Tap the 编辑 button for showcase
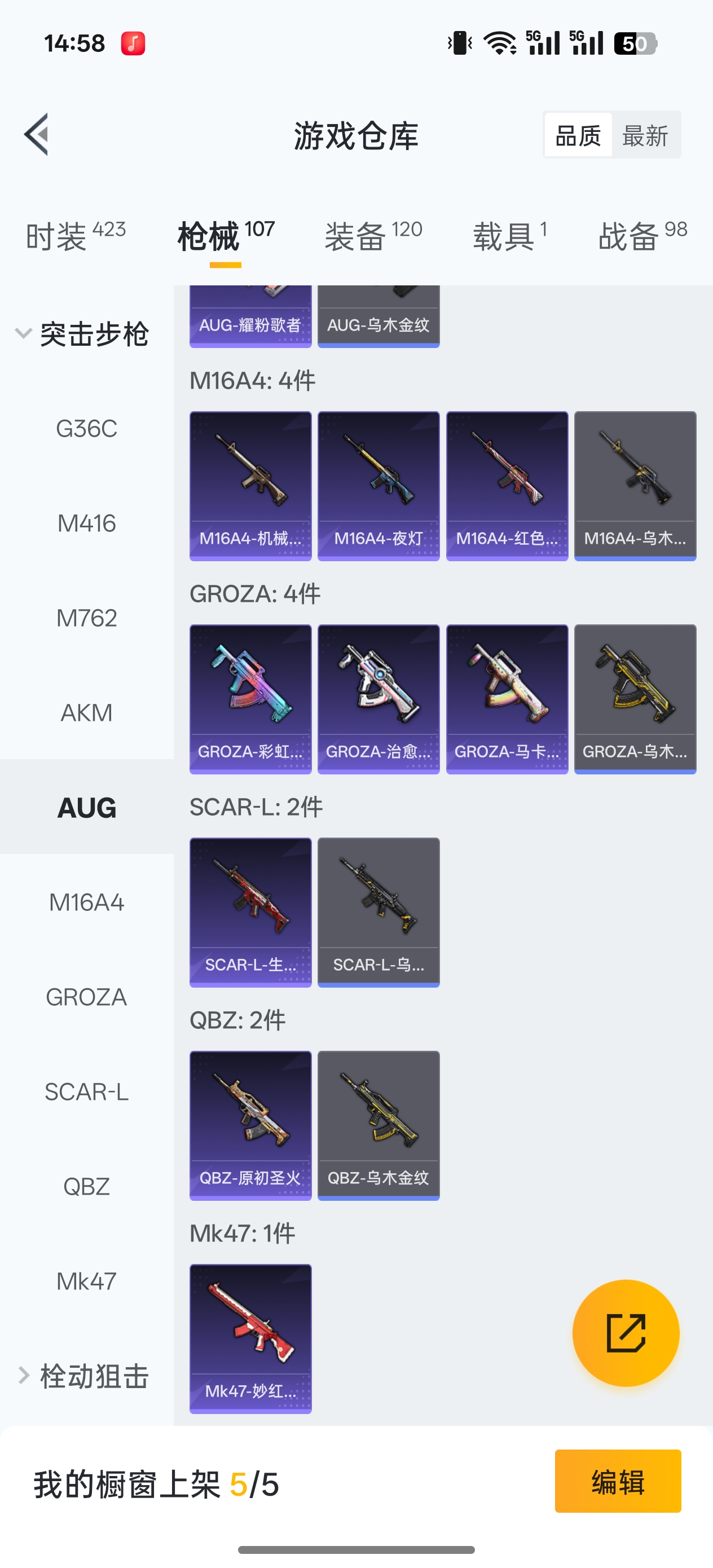The image size is (713, 1568). point(618,1481)
